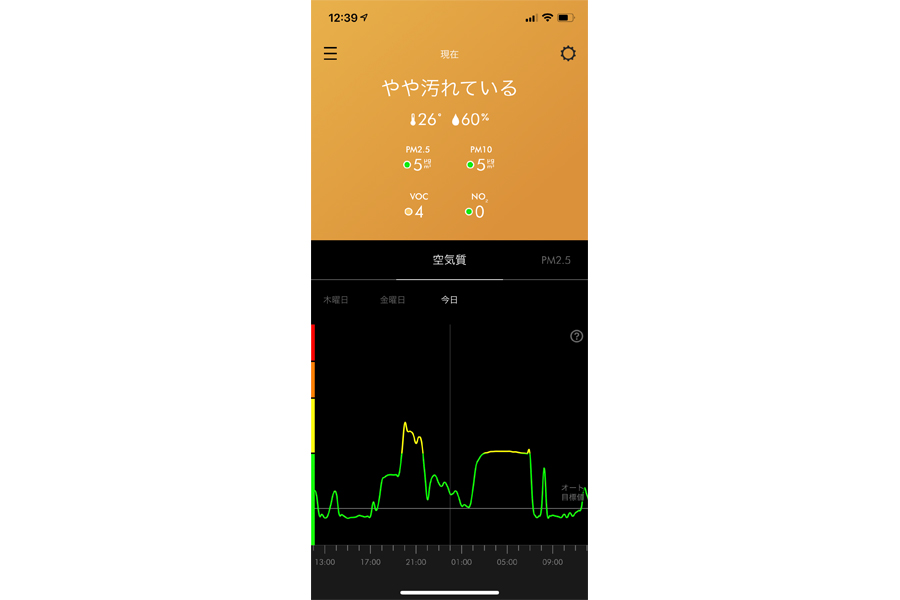Show 金曜日 history
The width and height of the screenshot is (900, 600).
392,300
